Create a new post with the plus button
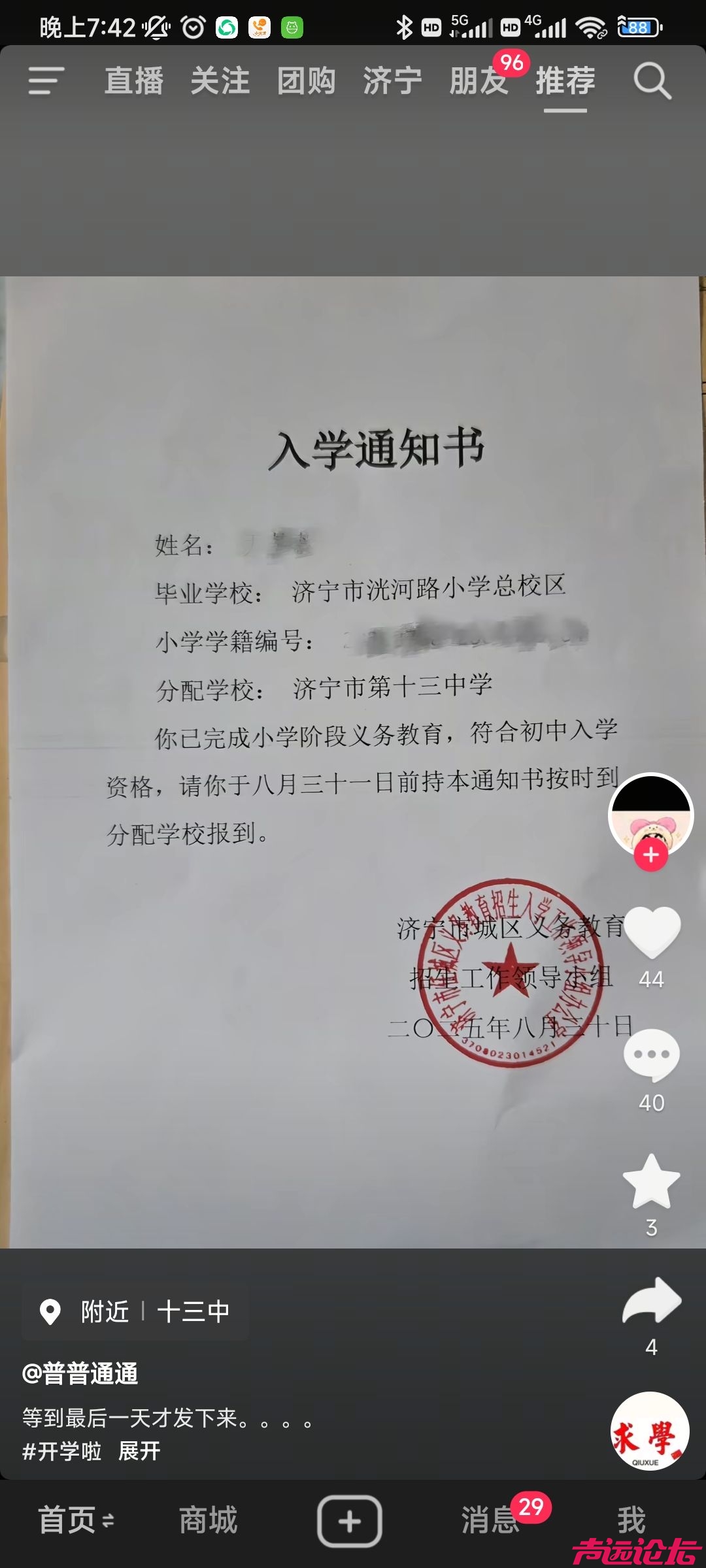Image resolution: width=706 pixels, height=1568 pixels. pos(350,1521)
